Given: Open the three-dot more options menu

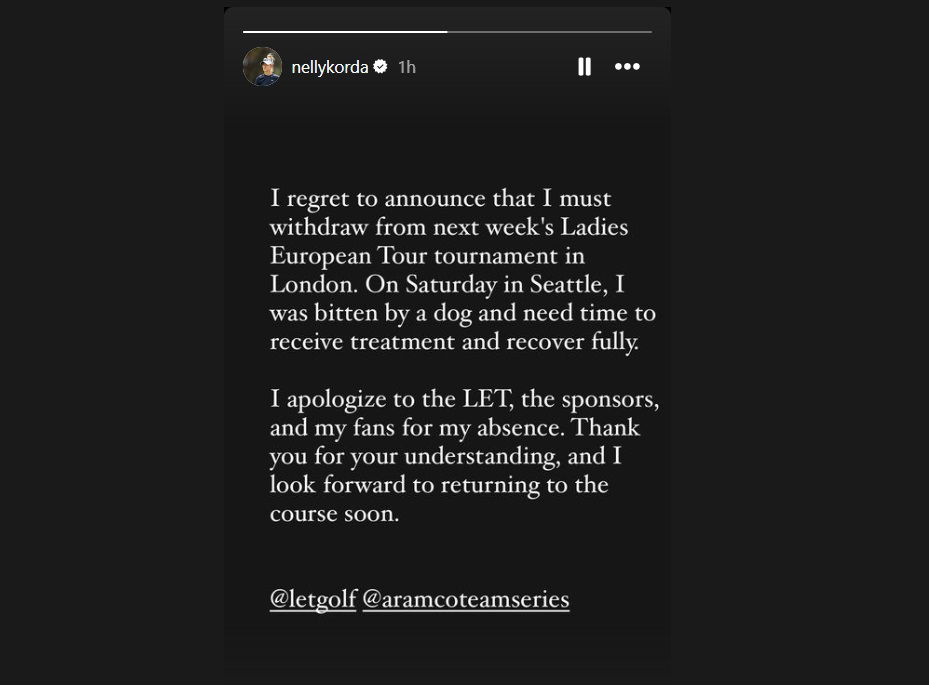Looking at the screenshot, I should coord(627,67).
